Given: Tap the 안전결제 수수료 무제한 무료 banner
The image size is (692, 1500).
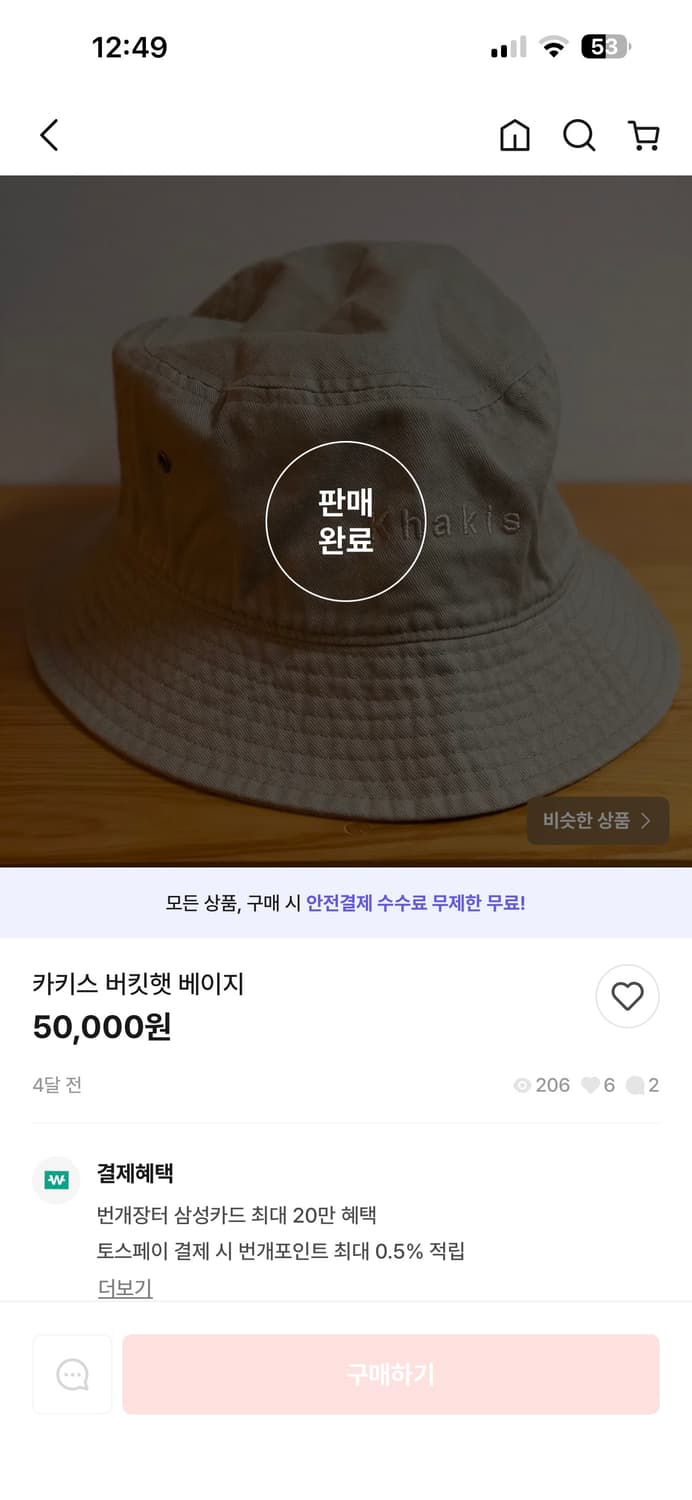Looking at the screenshot, I should click(x=346, y=903).
